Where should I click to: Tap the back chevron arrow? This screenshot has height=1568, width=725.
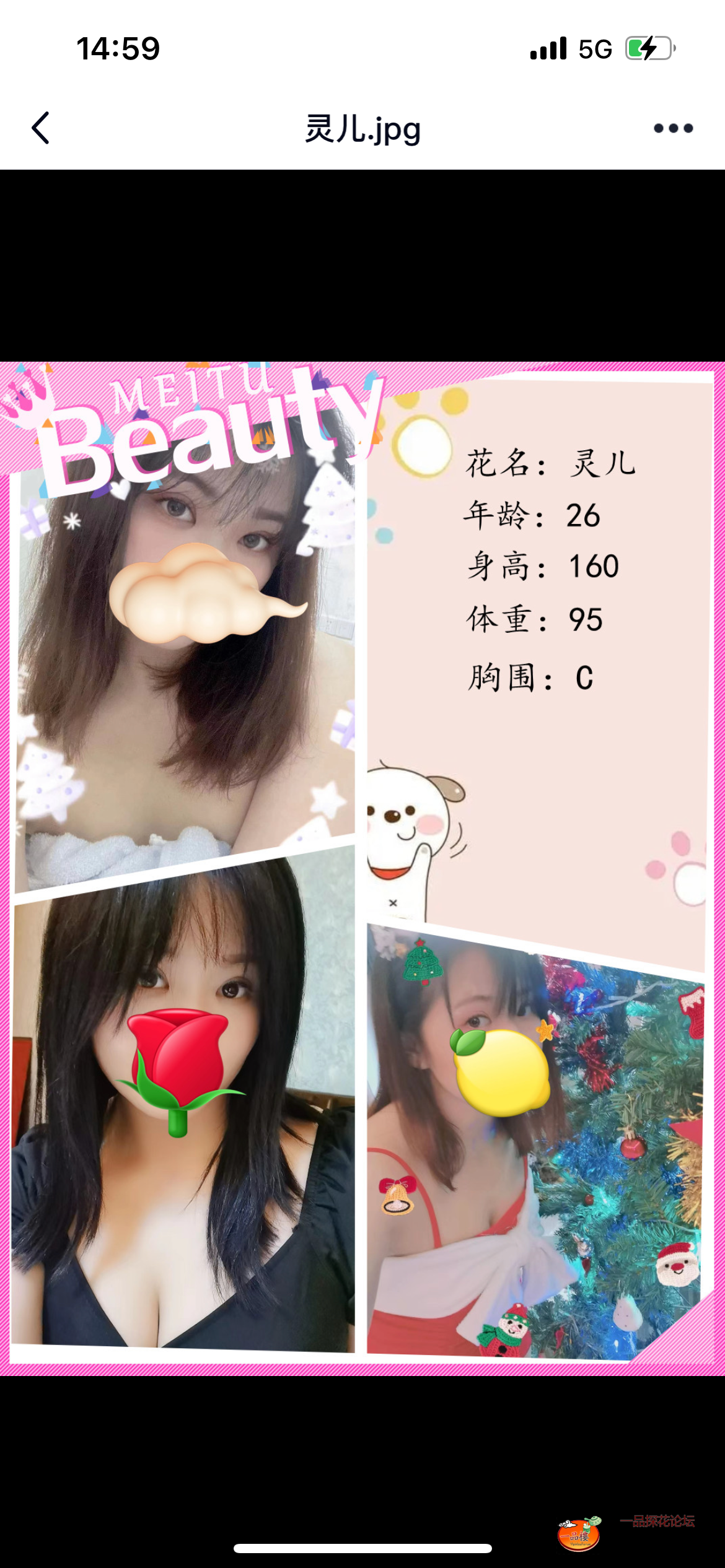[x=41, y=127]
